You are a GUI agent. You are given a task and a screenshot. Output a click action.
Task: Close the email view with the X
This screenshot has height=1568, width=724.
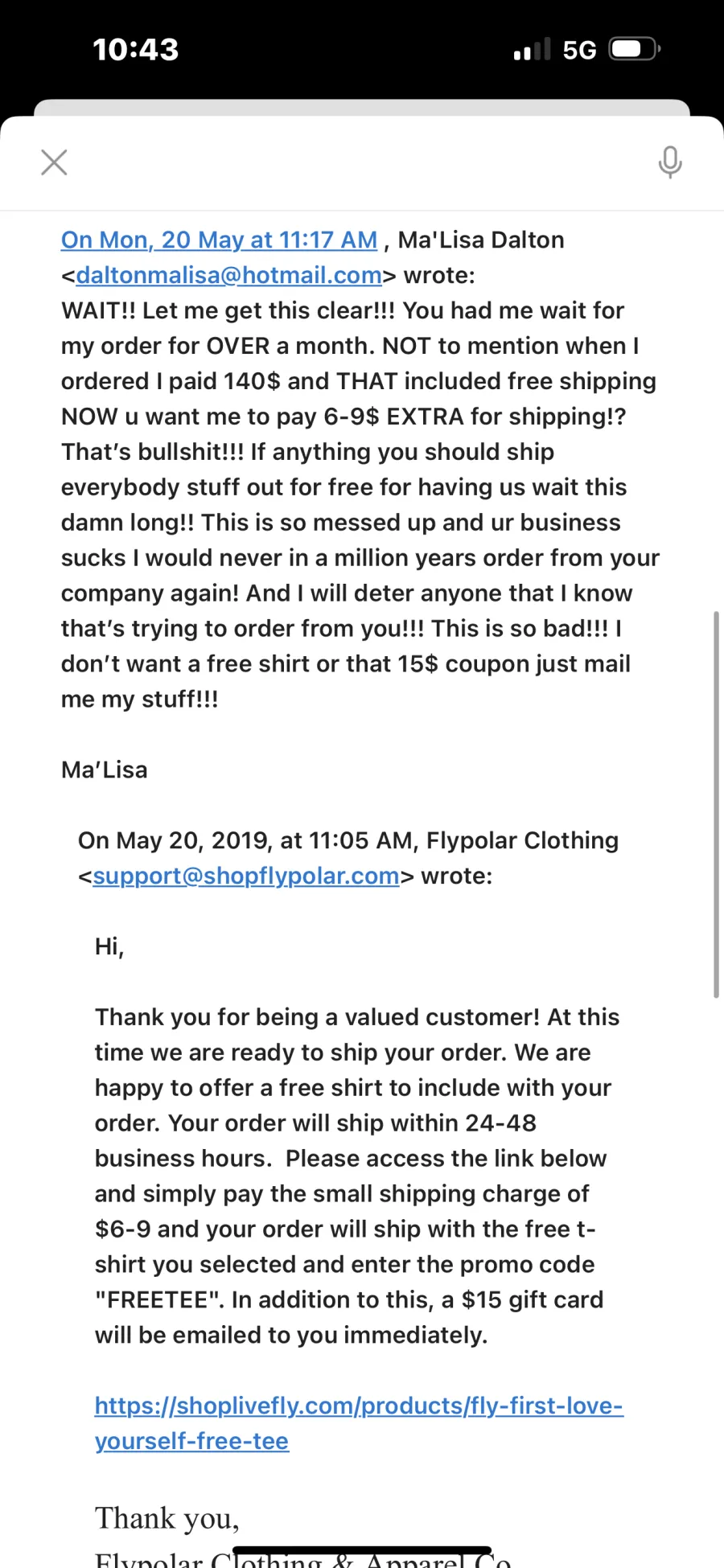pos(54,162)
